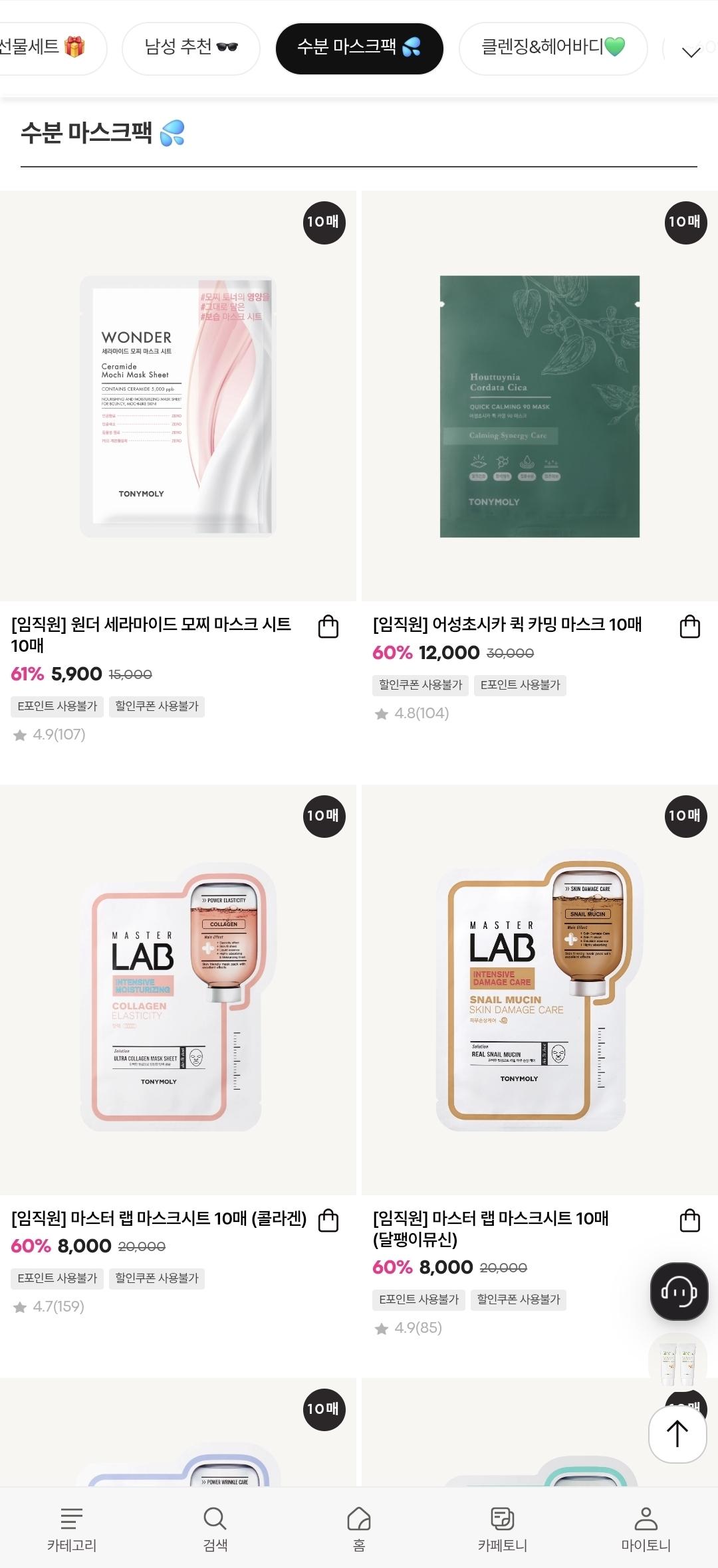Image resolution: width=718 pixels, height=1568 pixels.
Task: Add 마스터 랩 달팽이뮤신 마스크시트 to cart
Action: [689, 1221]
